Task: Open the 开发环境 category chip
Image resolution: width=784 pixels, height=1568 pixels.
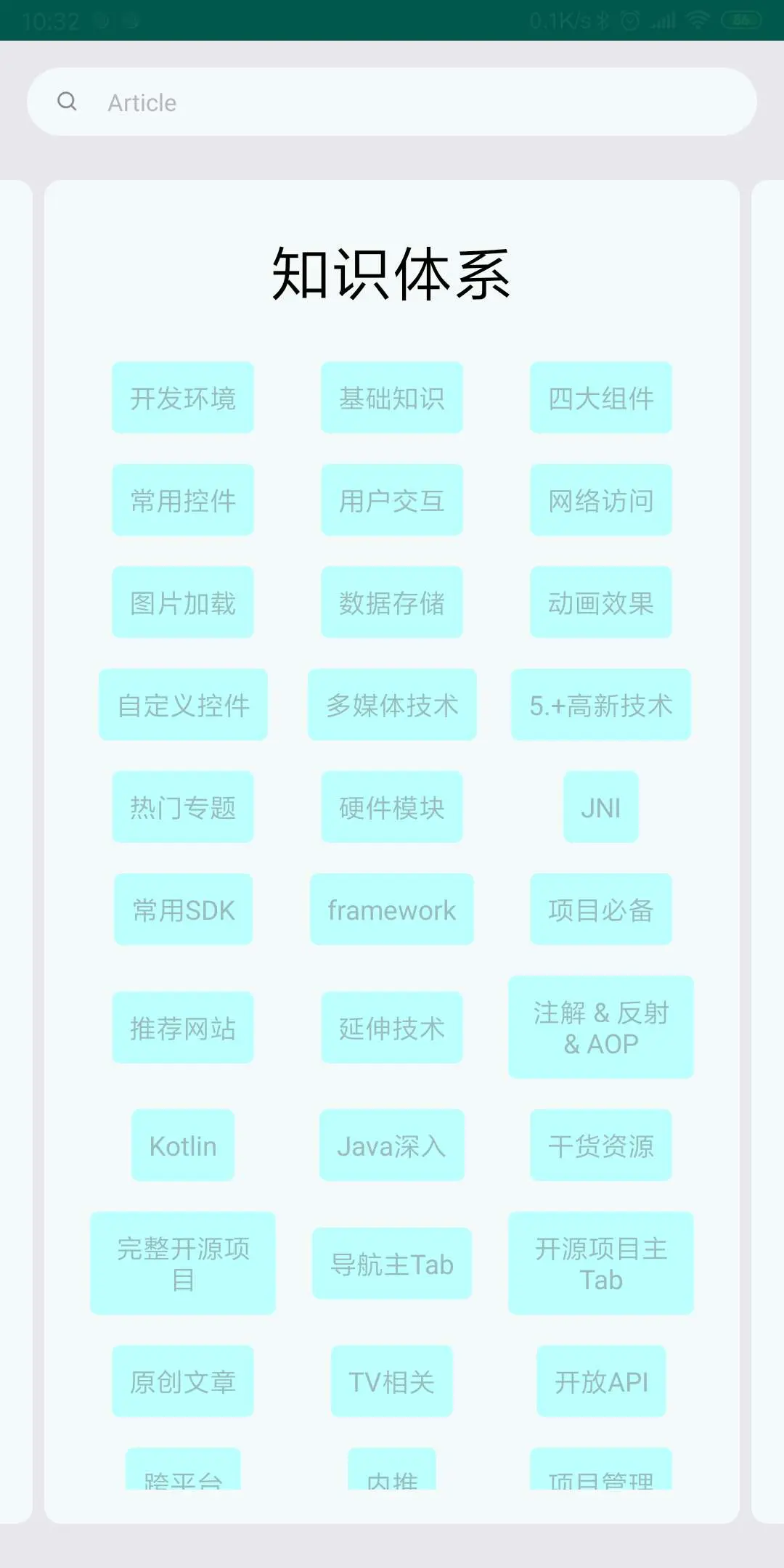Action: pos(183,398)
